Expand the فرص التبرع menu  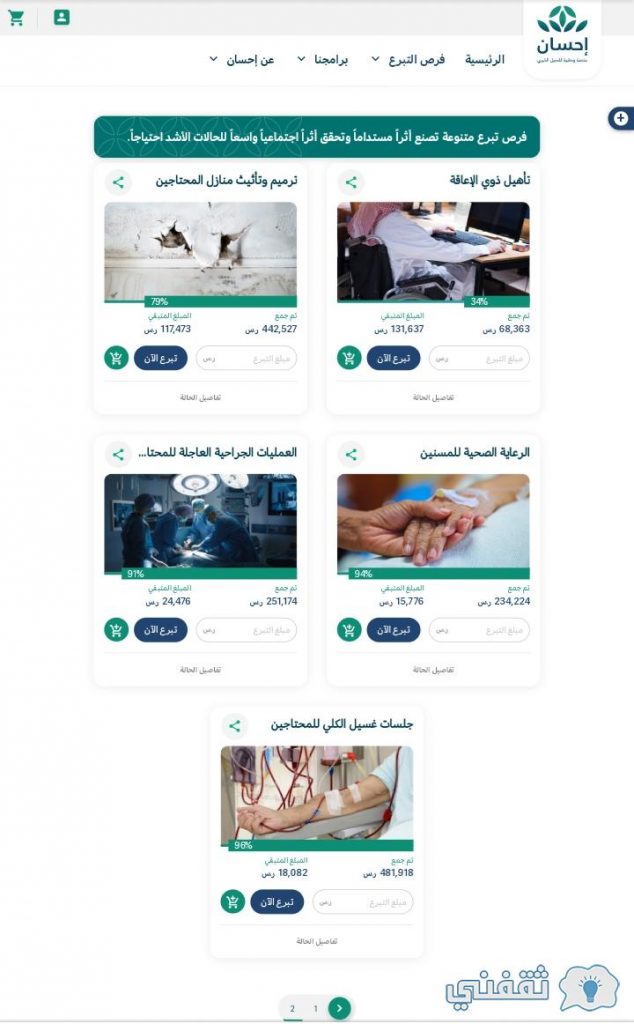[x=408, y=59]
